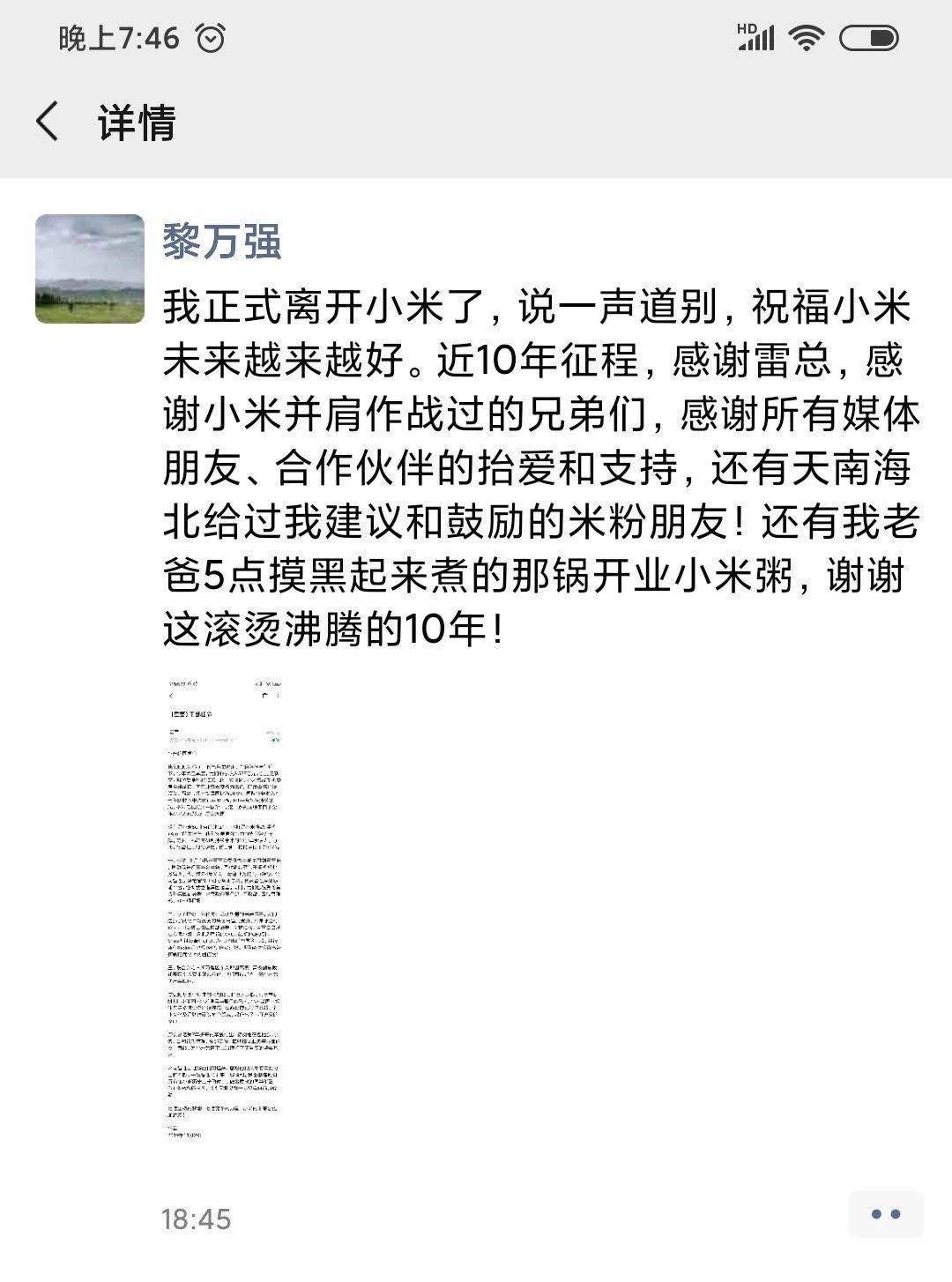The height and width of the screenshot is (1282, 952).
Task: Open the attached resignation-letter screenshot
Action: (x=225, y=908)
